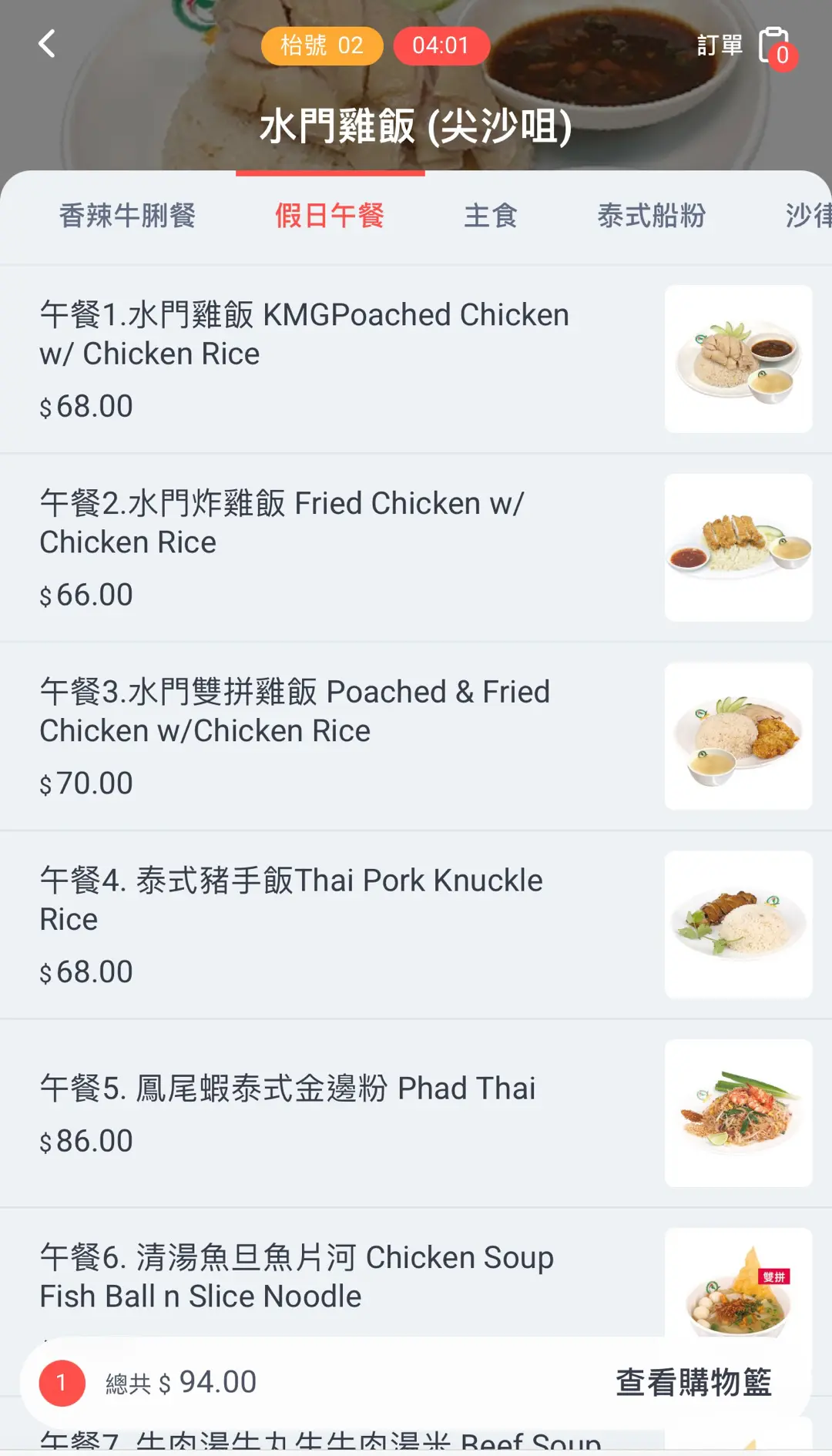Go back using the top-left arrow
The image size is (832, 1456).
[47, 44]
